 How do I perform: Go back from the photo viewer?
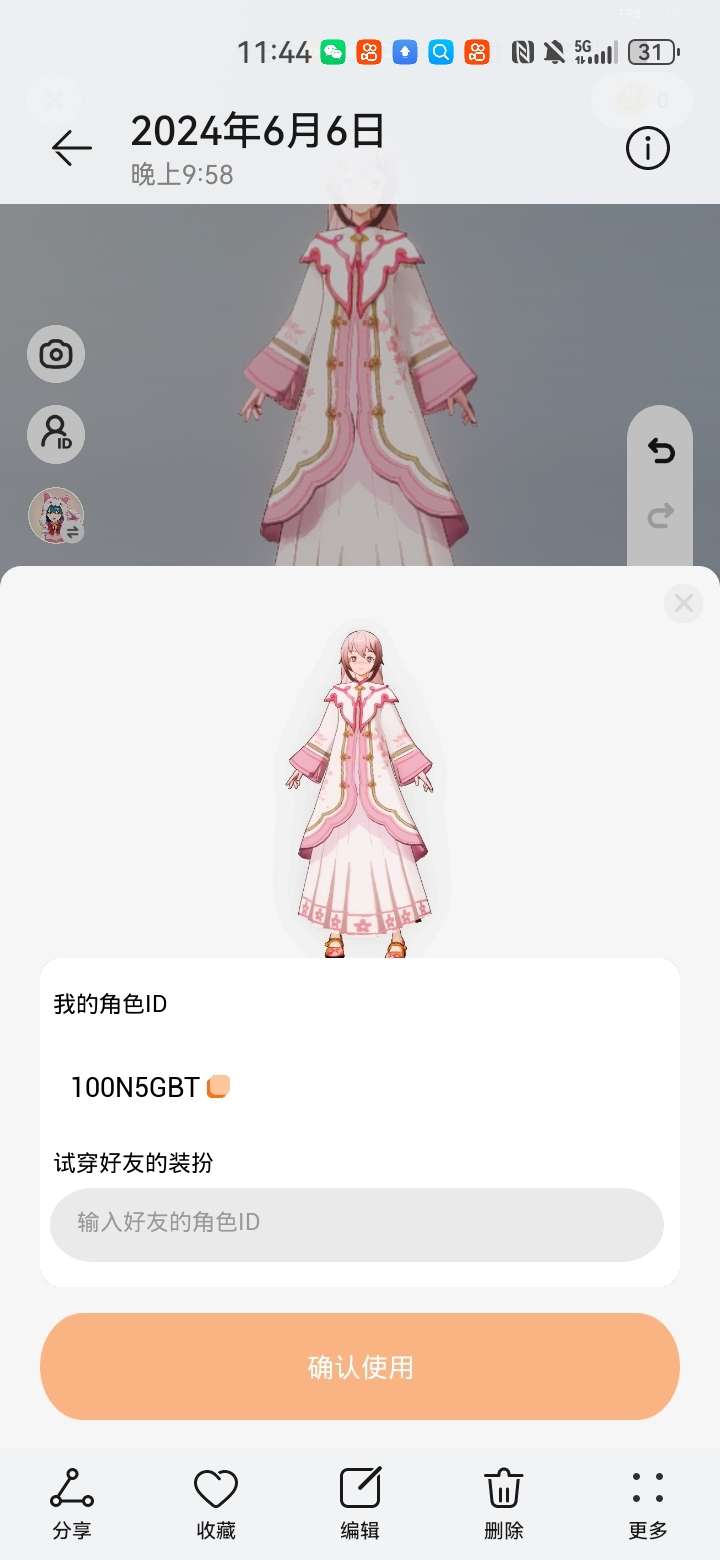coord(72,149)
